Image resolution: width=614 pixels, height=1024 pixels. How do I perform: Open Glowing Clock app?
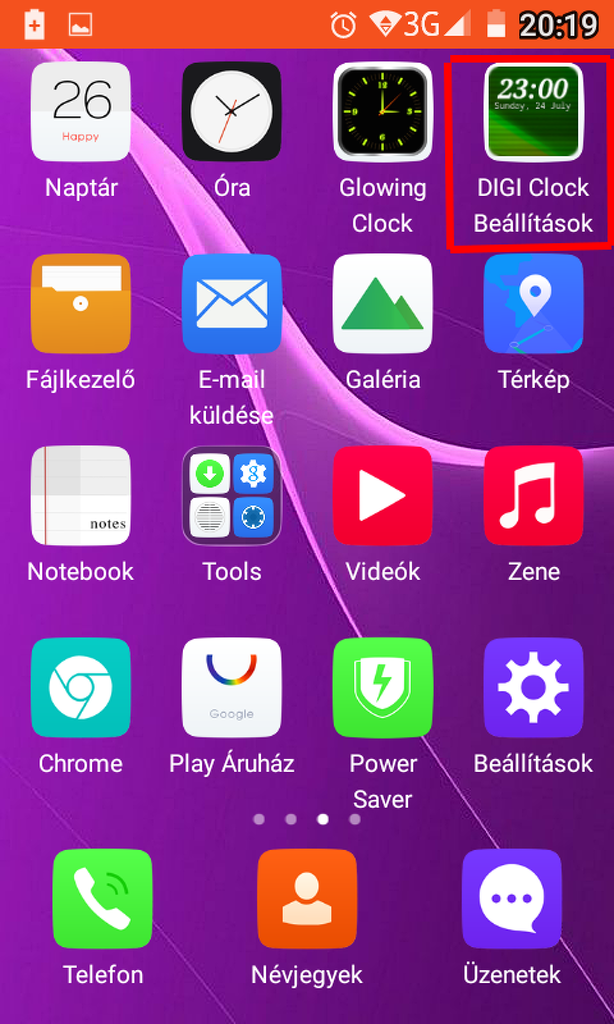(383, 112)
